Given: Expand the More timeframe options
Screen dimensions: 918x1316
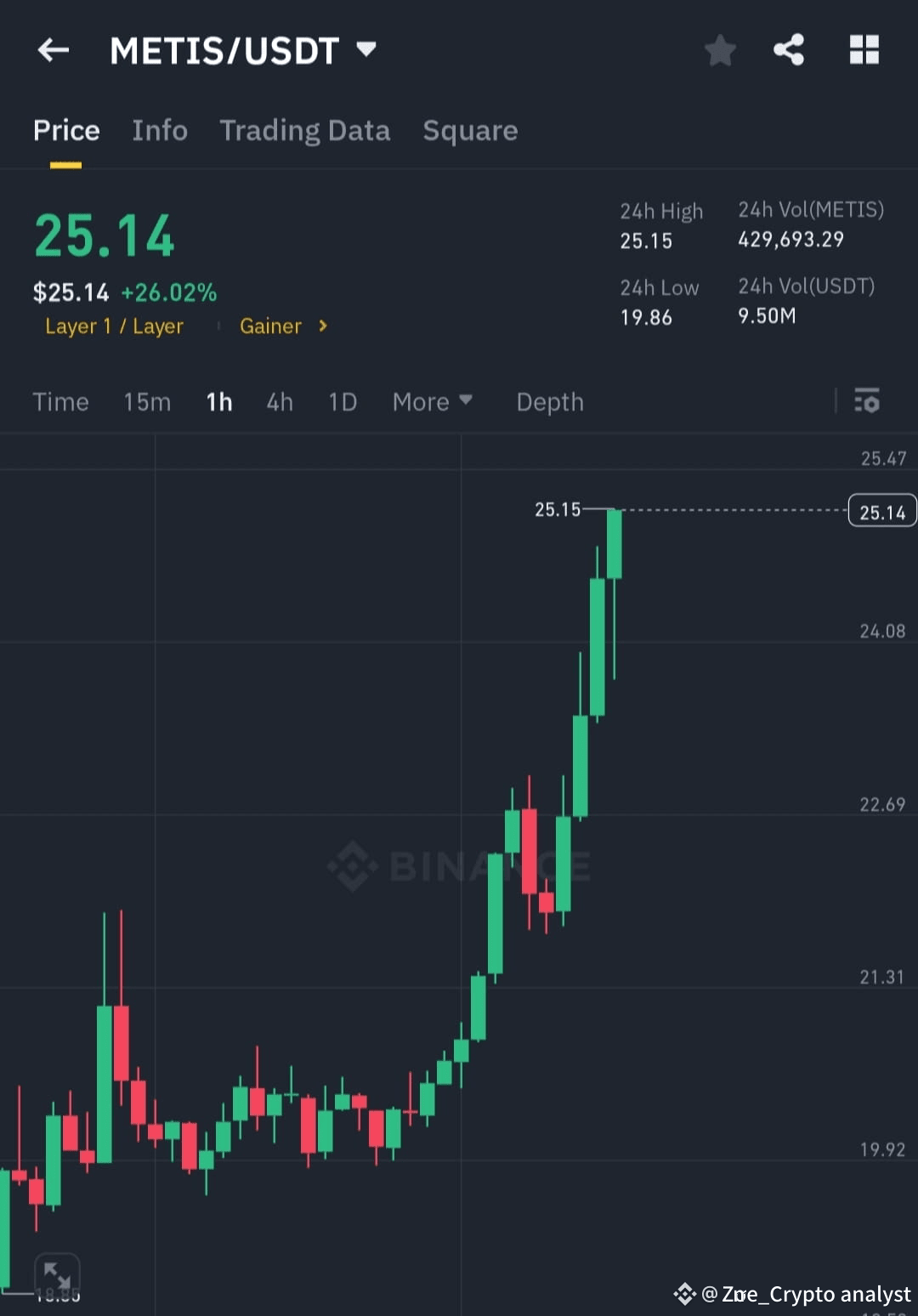Looking at the screenshot, I should tap(432, 401).
